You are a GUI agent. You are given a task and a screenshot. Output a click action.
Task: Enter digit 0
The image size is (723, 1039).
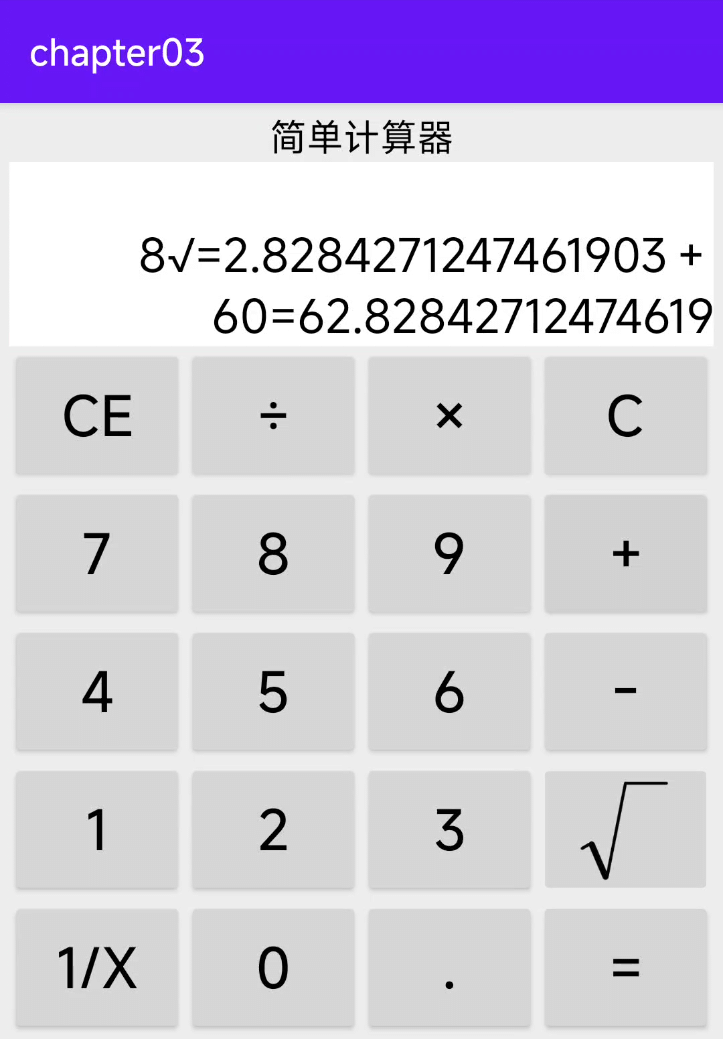coord(273,967)
